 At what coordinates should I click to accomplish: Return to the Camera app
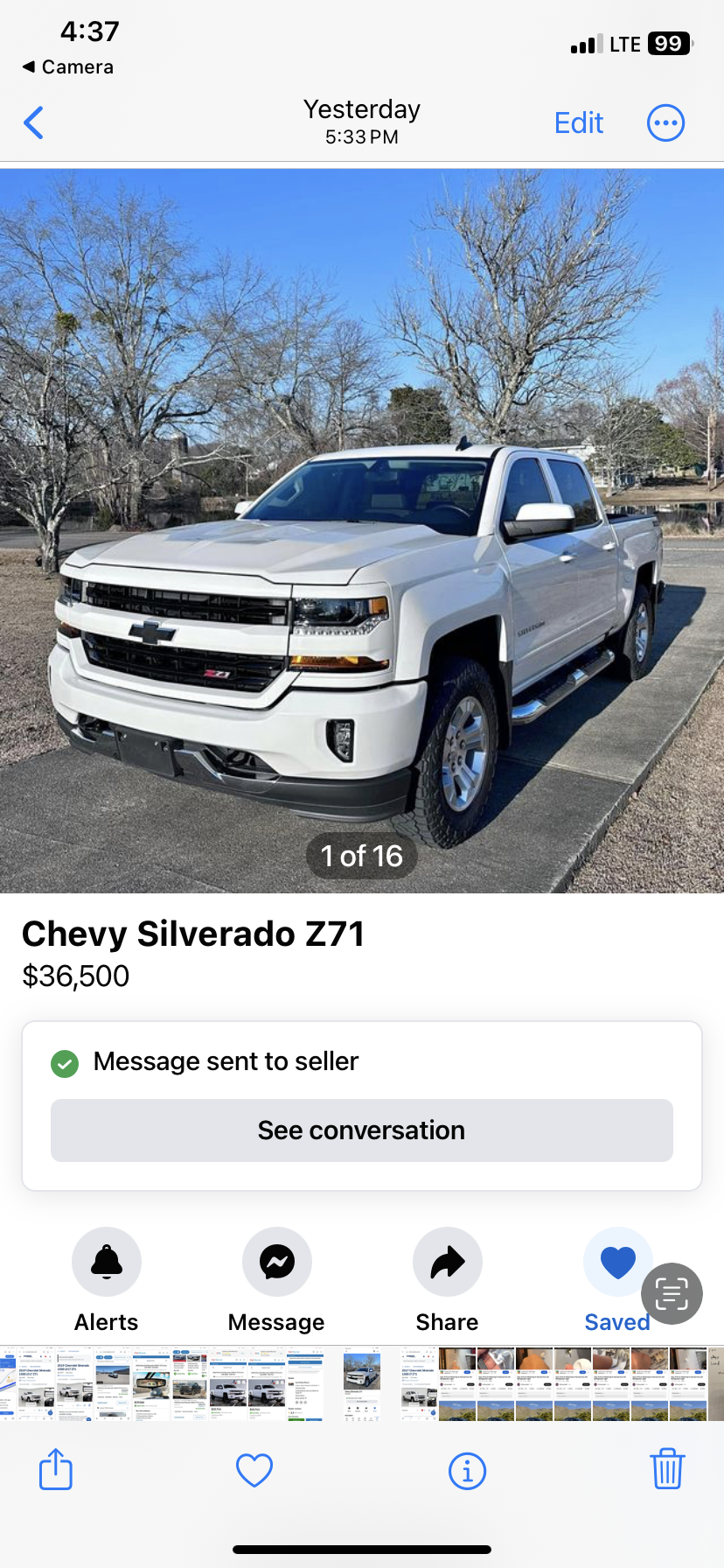click(x=68, y=67)
